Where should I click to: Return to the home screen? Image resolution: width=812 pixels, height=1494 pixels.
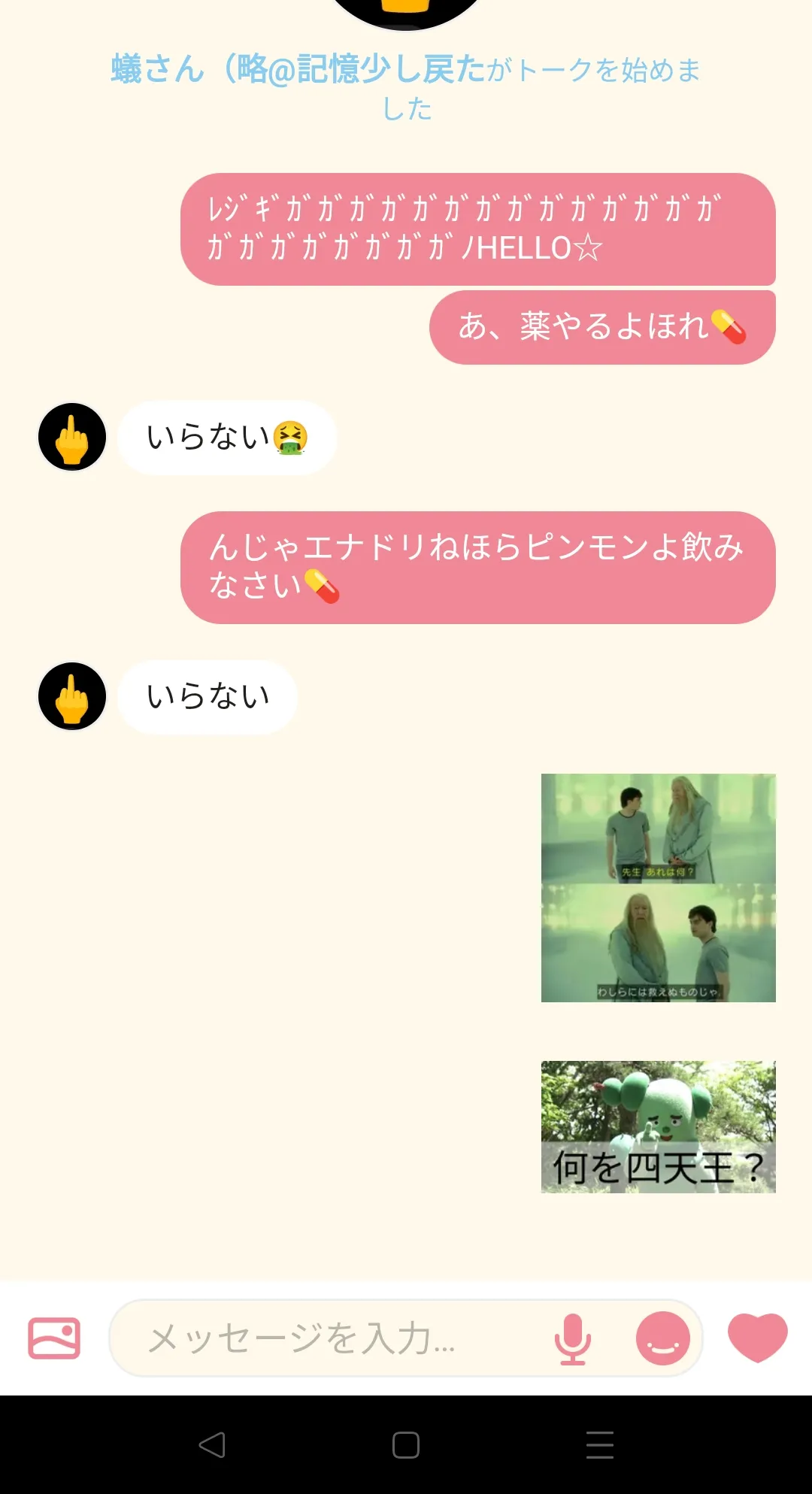(406, 1444)
